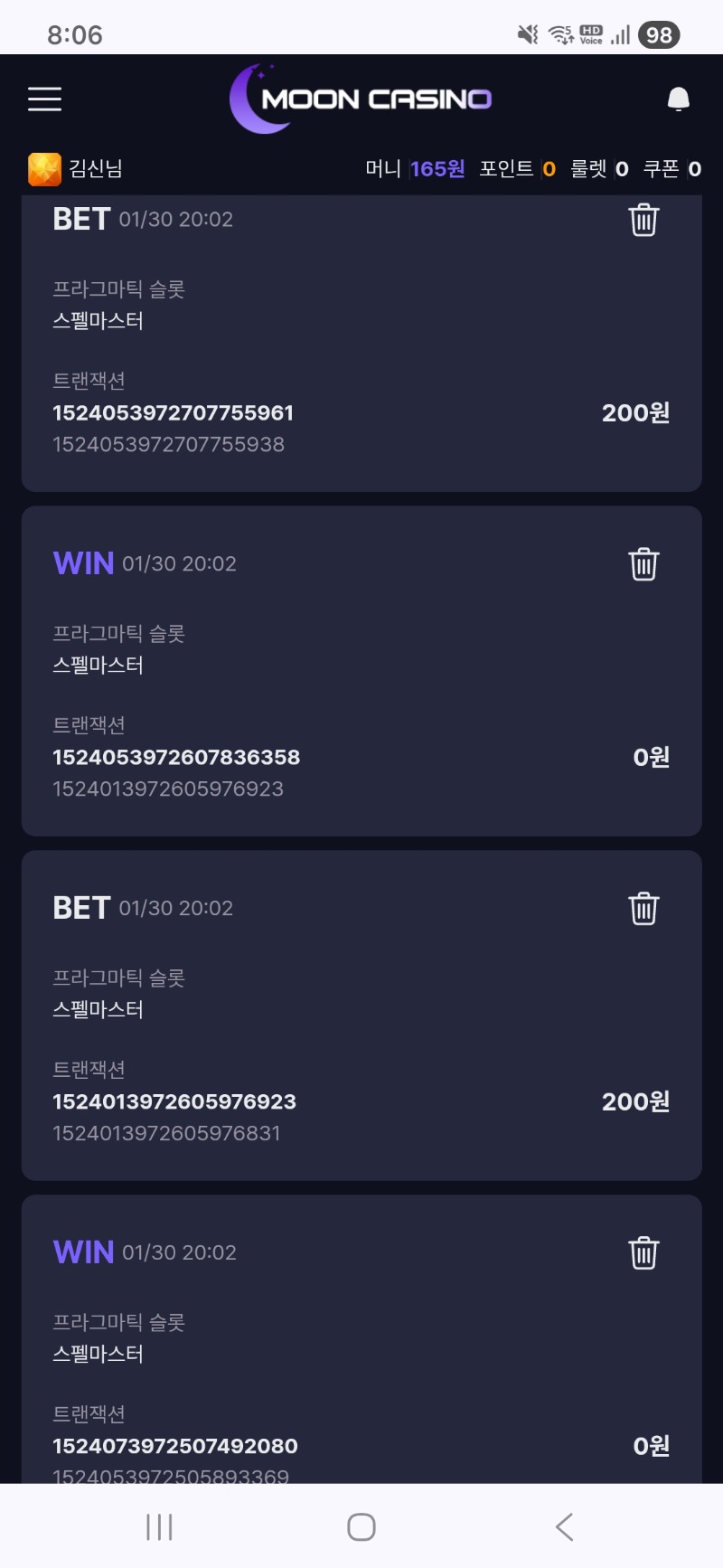
Task: Click transaction number 1524053972707755961
Action: (172, 412)
